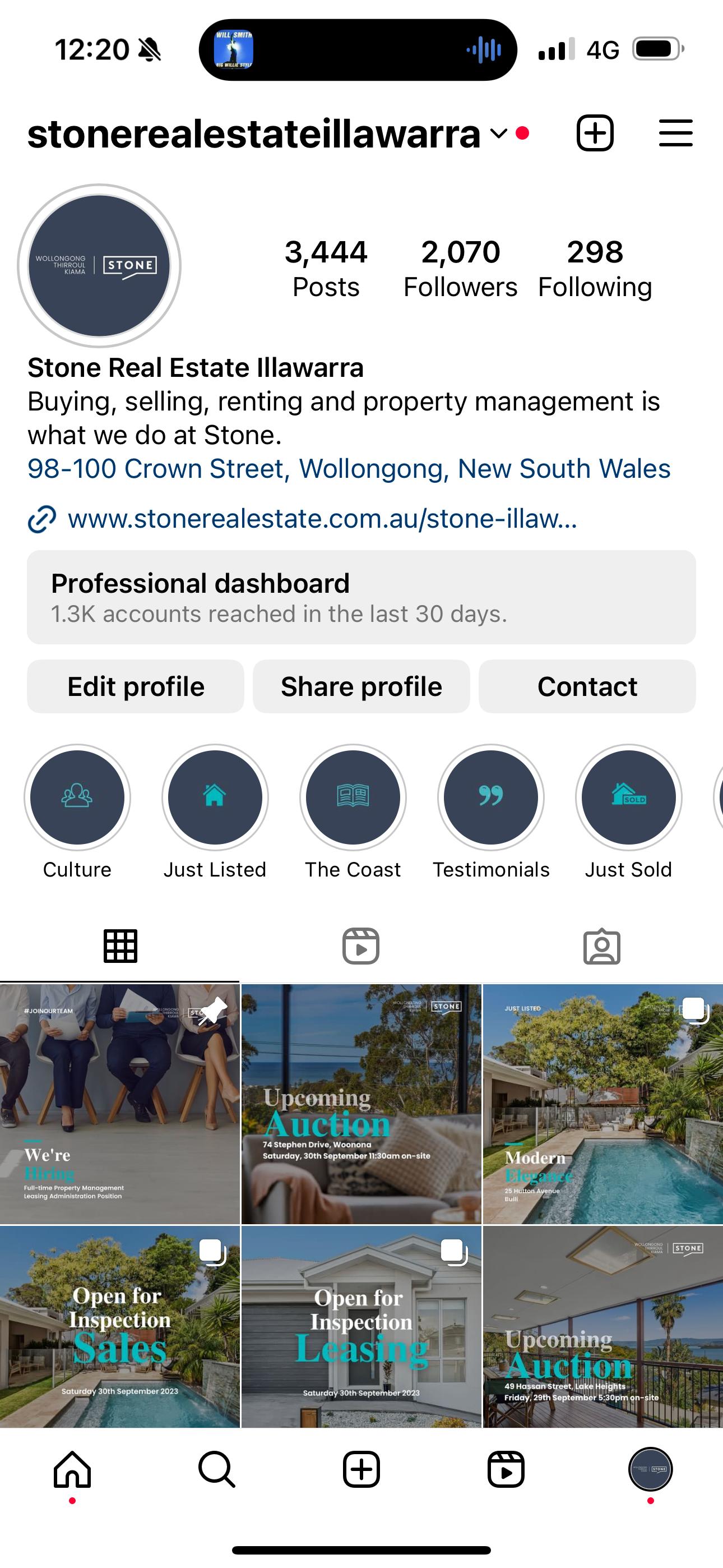
Task: Switch to the tagged photos tab
Action: [602, 946]
